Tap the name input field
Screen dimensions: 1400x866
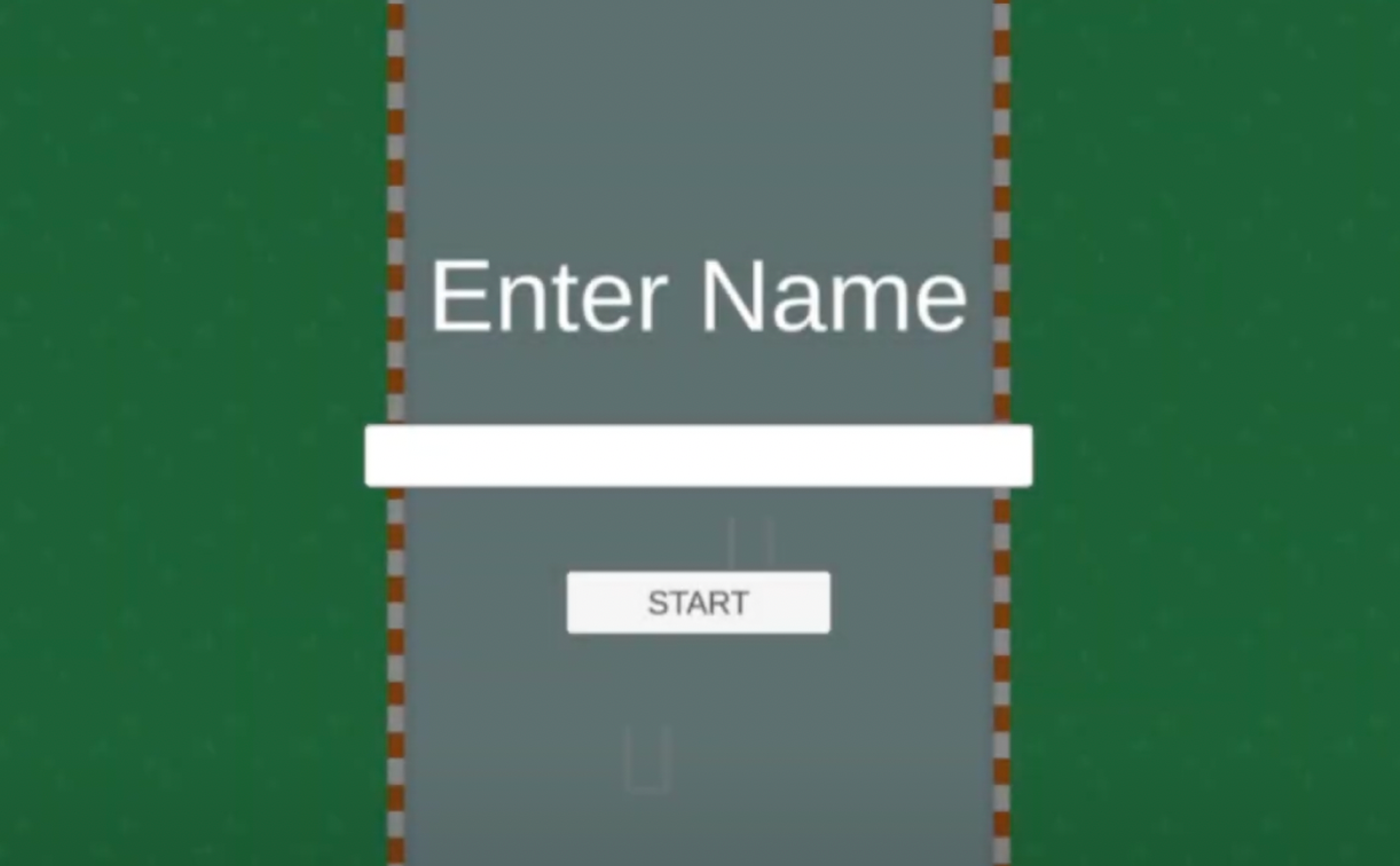coord(698,455)
